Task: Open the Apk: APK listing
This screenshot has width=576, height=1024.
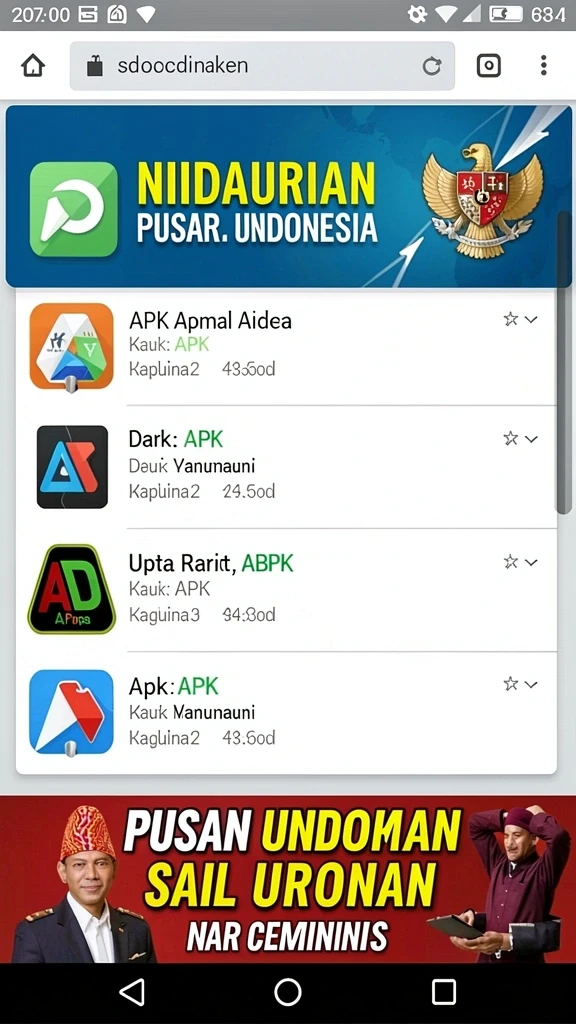Action: point(286,712)
